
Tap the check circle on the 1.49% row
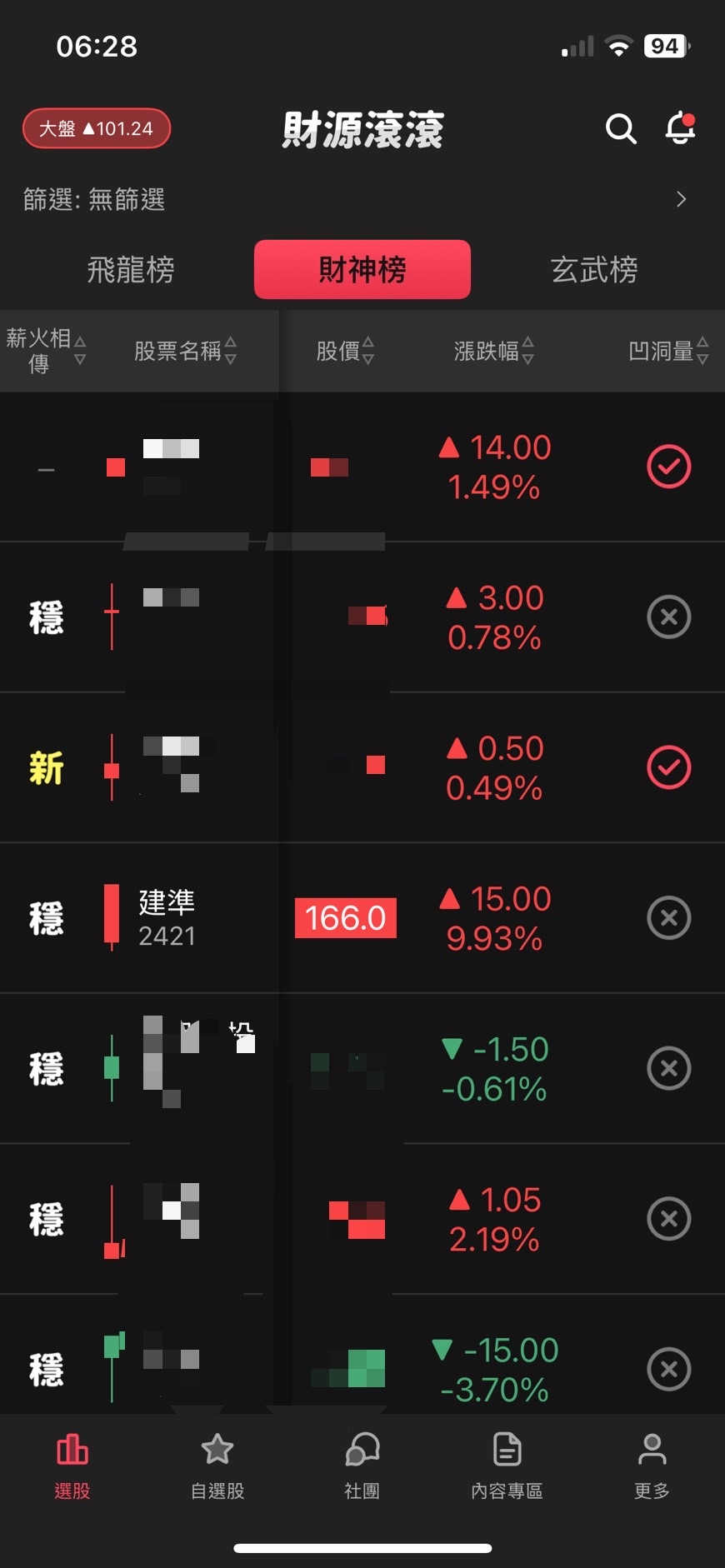pyautogui.click(x=669, y=467)
